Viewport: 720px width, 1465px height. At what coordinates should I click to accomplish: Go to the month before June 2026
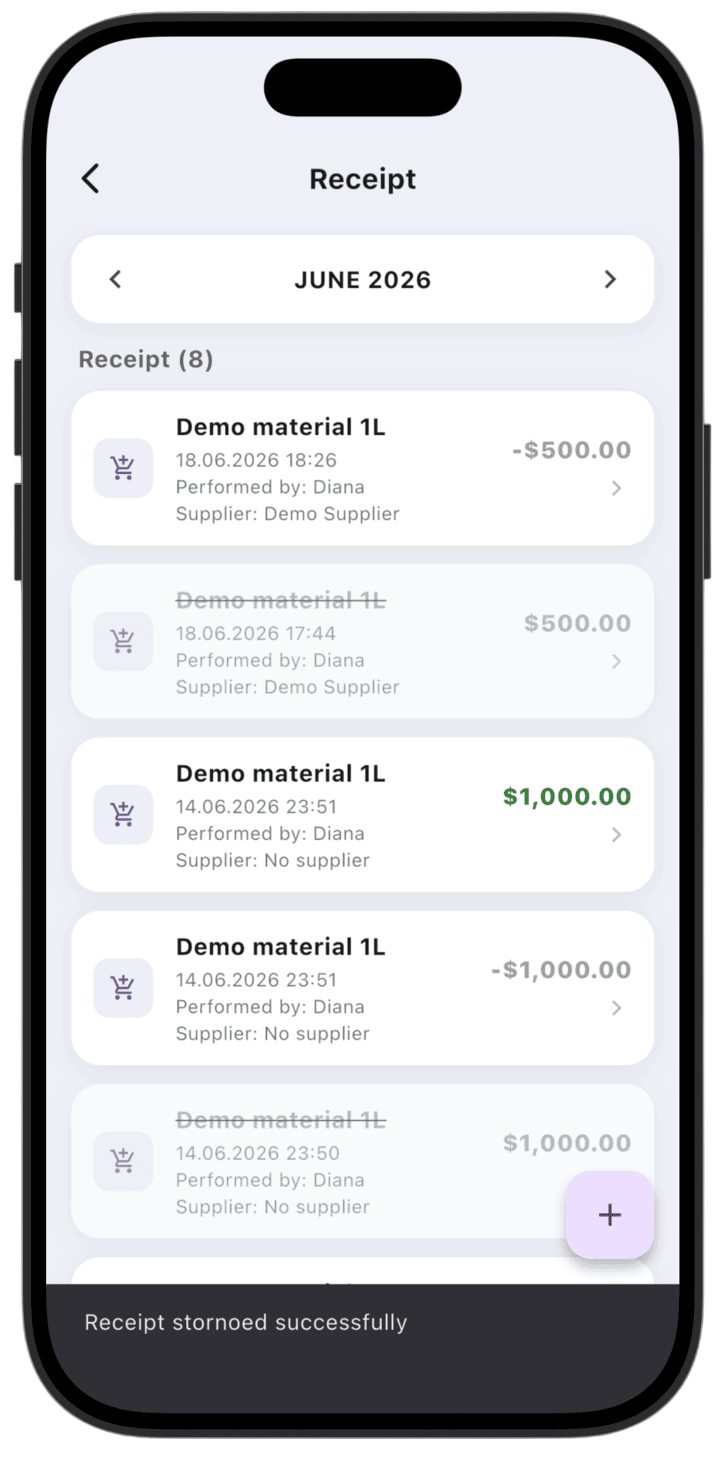point(115,279)
